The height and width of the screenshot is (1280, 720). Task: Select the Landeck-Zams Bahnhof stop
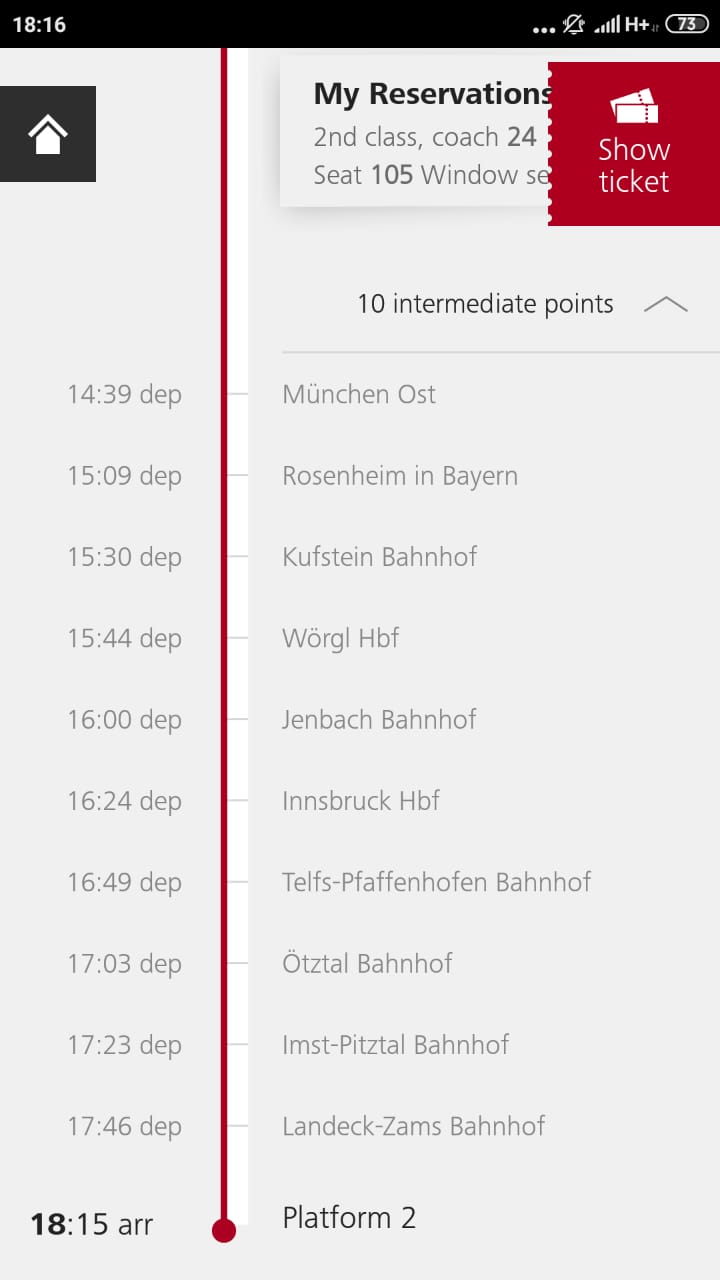click(414, 1126)
